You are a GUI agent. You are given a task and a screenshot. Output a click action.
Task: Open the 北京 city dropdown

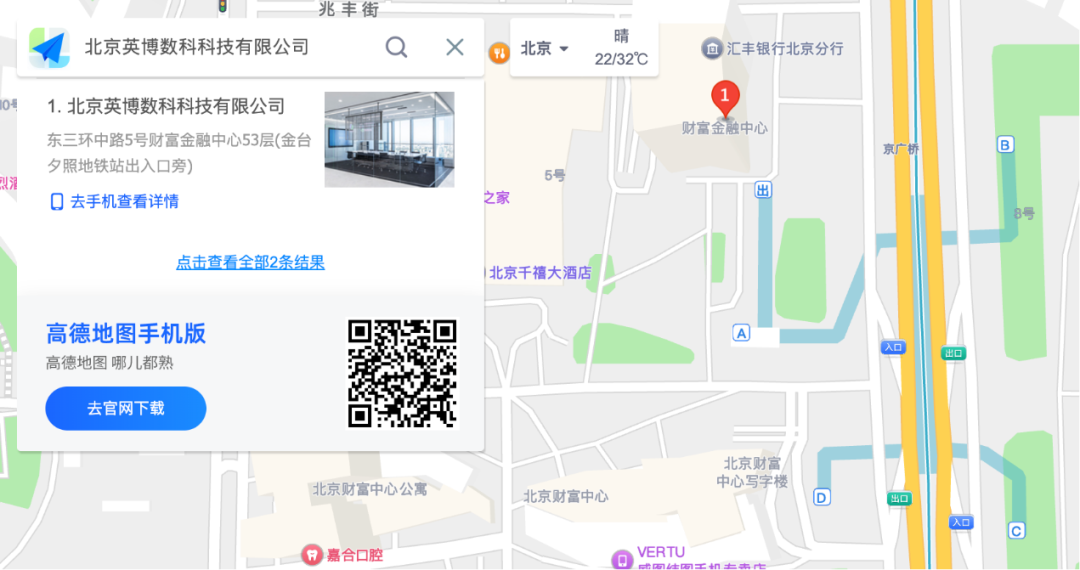(545, 48)
